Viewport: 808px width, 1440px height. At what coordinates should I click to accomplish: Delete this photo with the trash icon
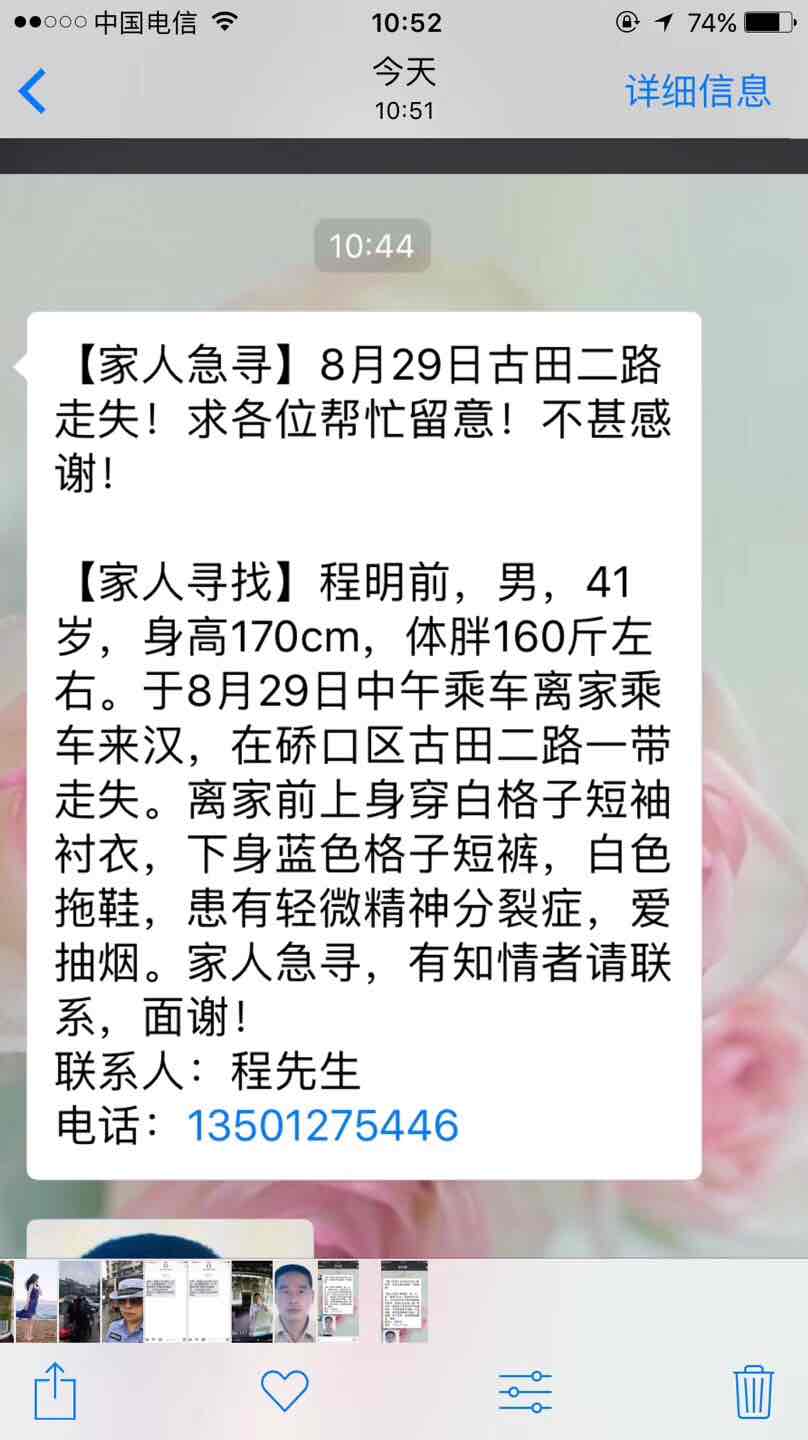click(x=753, y=1391)
